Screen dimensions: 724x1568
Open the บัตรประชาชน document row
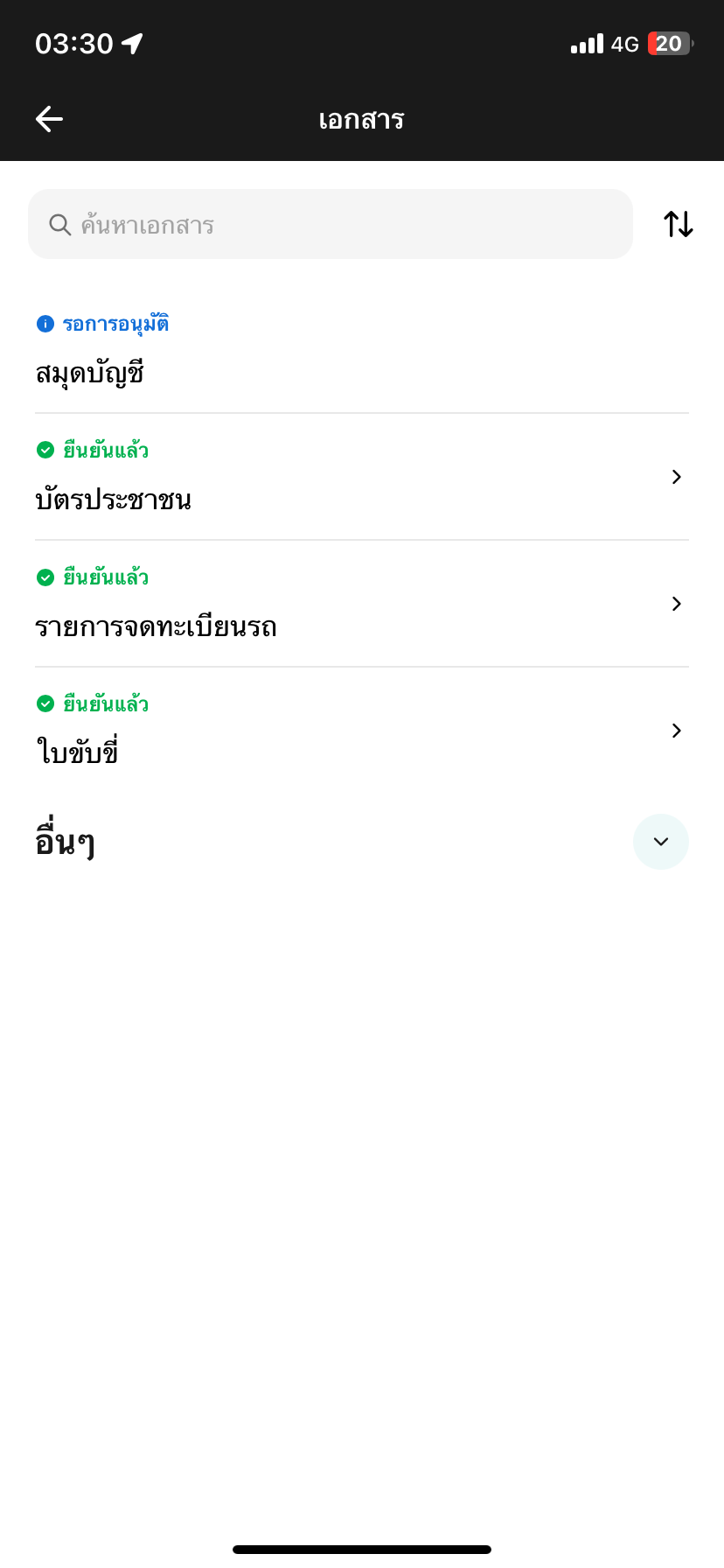pos(361,478)
